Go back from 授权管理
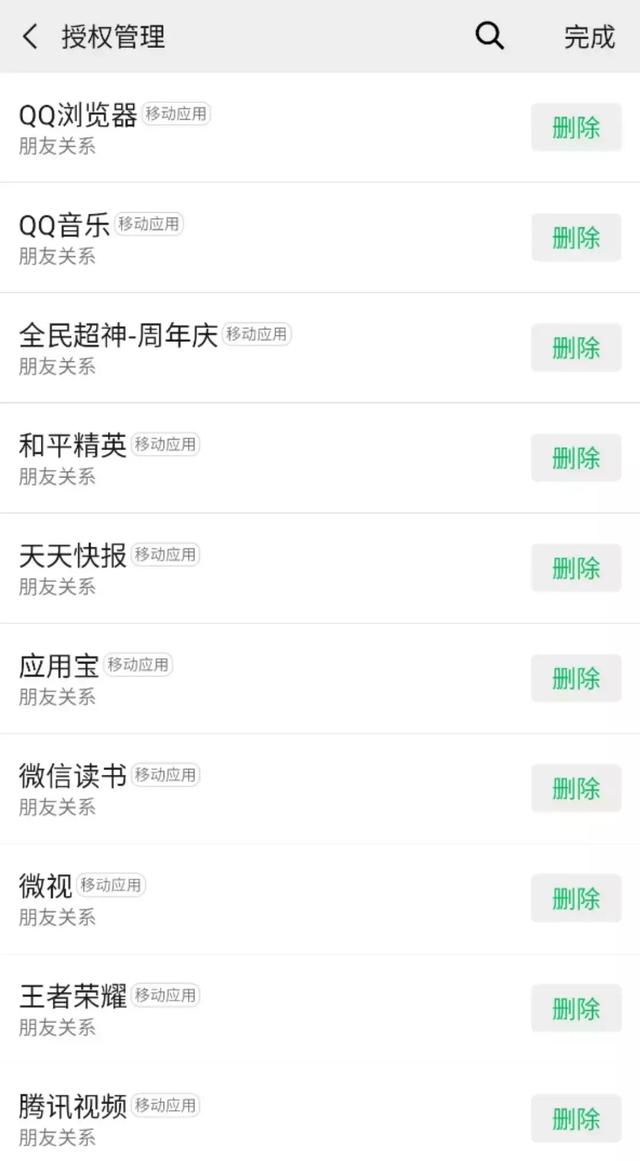640x1161 pixels. (30, 36)
